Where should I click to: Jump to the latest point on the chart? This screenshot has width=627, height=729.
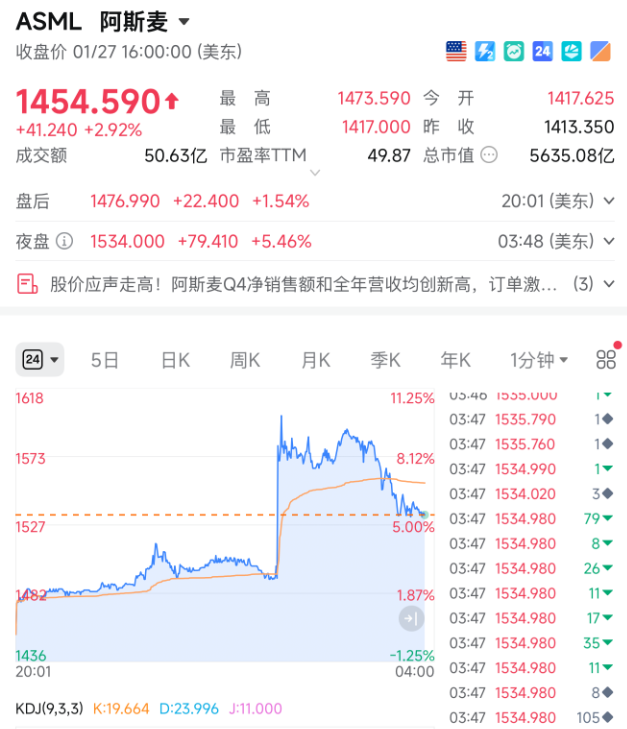[411, 619]
